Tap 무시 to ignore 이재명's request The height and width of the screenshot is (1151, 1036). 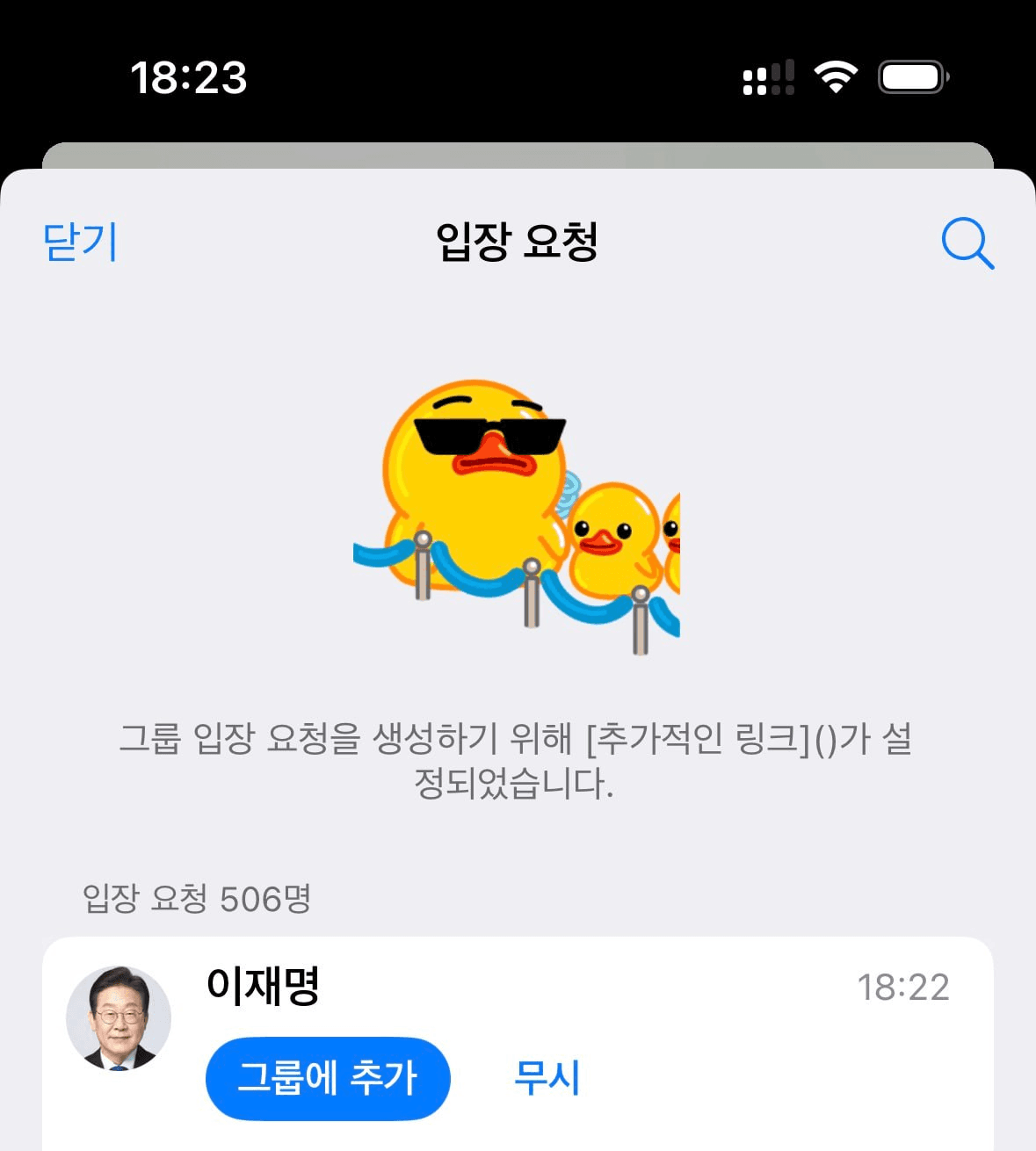point(547,1078)
